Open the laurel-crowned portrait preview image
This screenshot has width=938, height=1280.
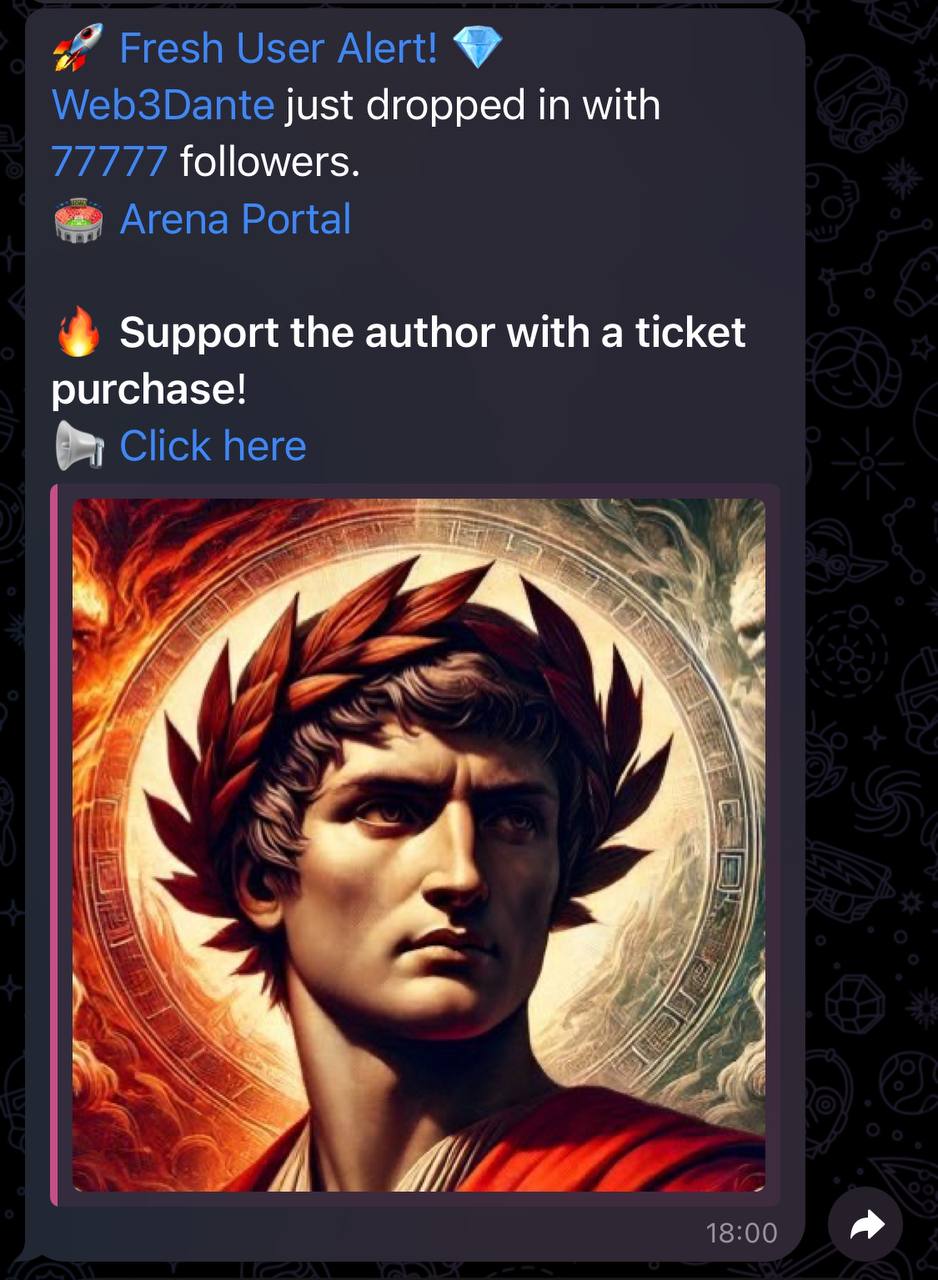pos(418,845)
